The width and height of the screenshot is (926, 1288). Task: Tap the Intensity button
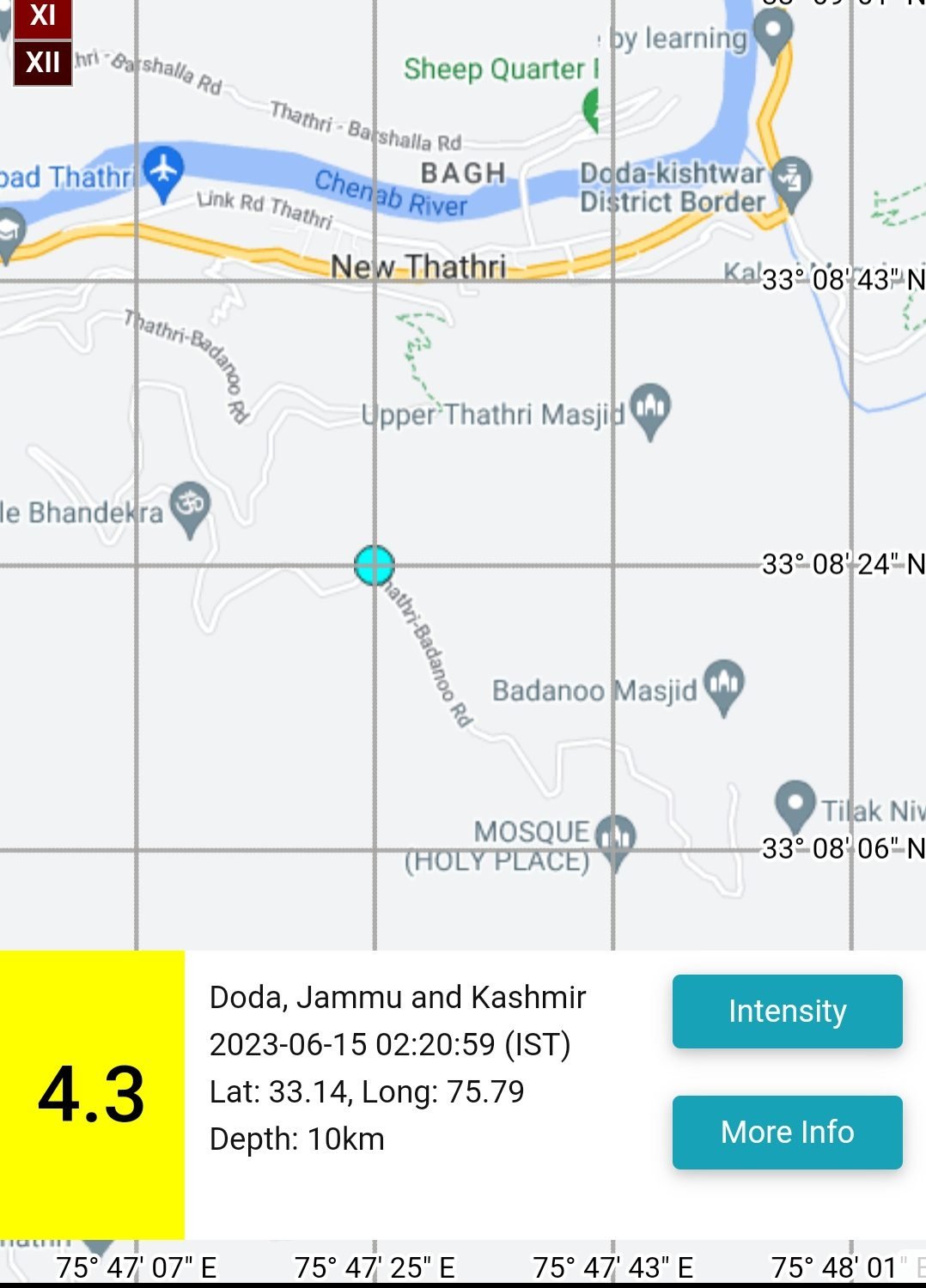787,1012
